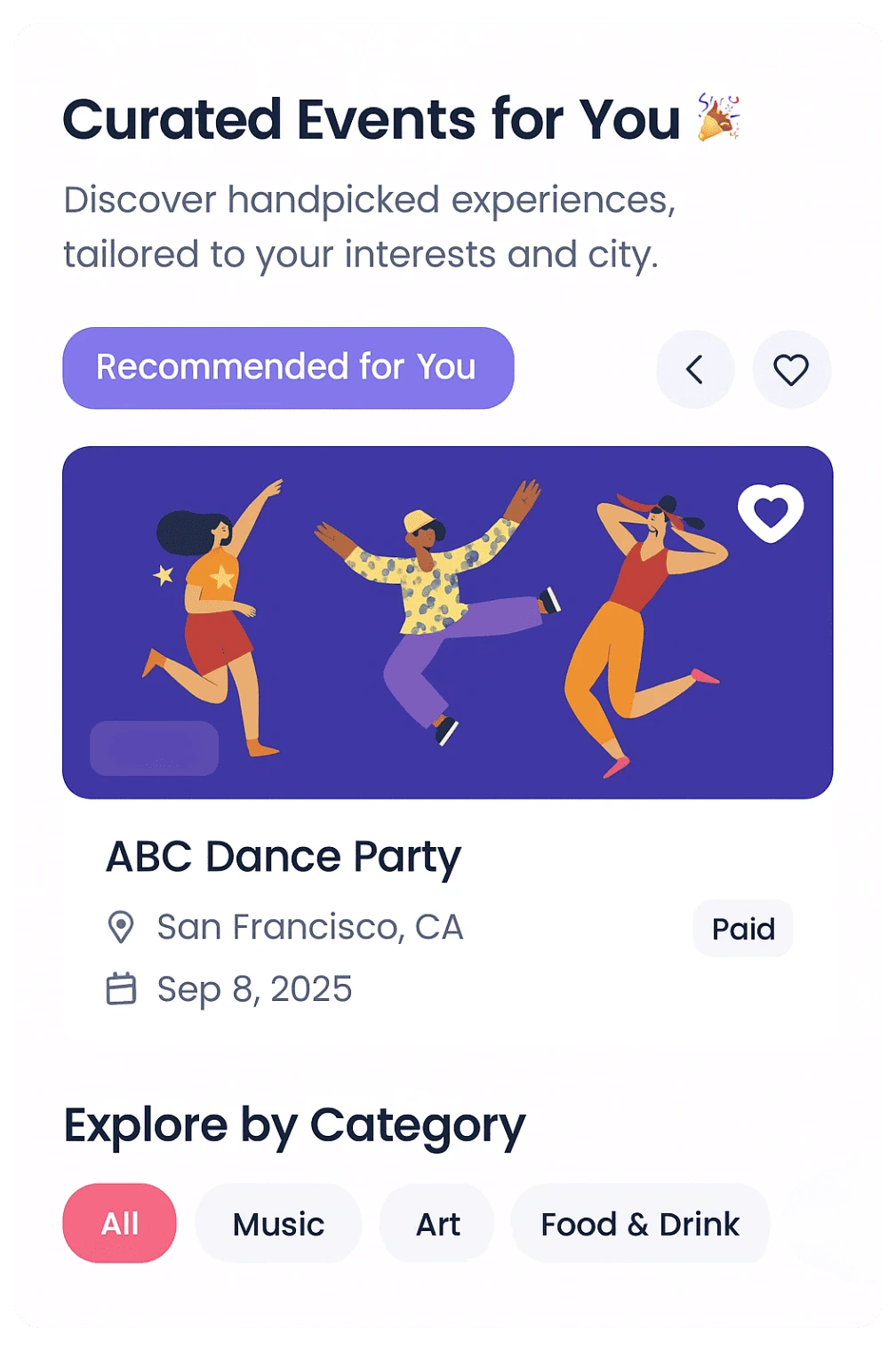The height and width of the screenshot is (1351, 896).
Task: Switch to the Recommended for You tab
Action: tap(287, 367)
